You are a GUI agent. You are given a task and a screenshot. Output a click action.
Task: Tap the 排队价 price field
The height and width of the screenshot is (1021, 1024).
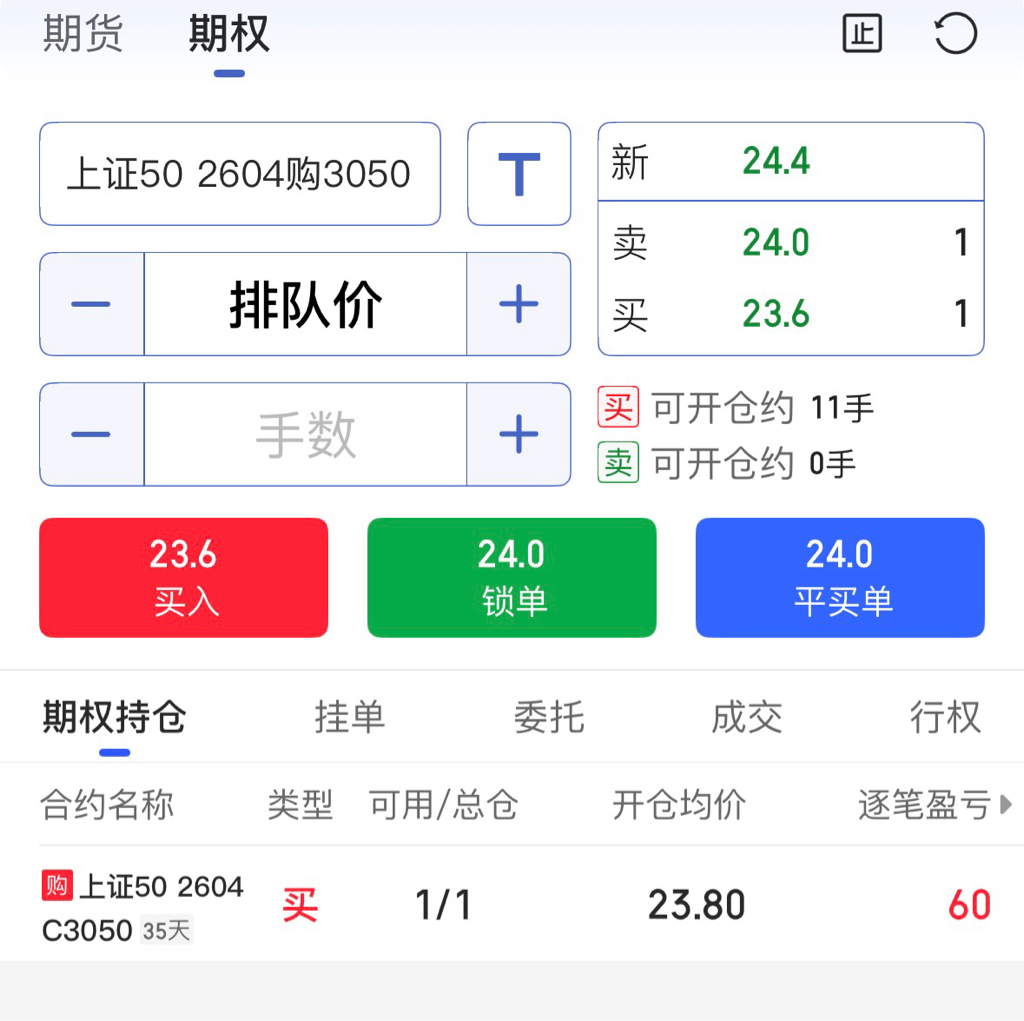305,304
